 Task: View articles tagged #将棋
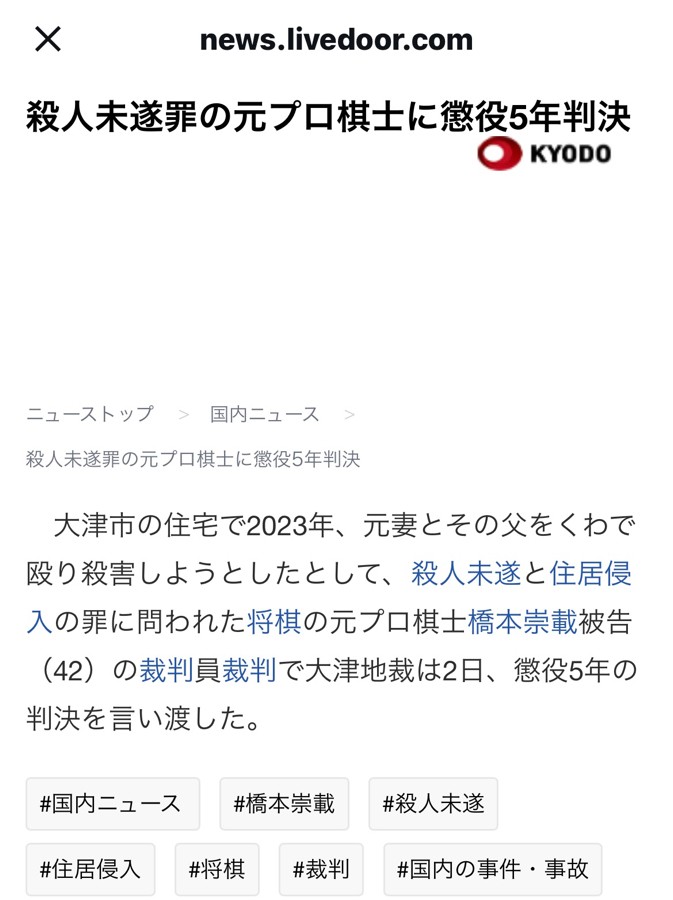(217, 869)
